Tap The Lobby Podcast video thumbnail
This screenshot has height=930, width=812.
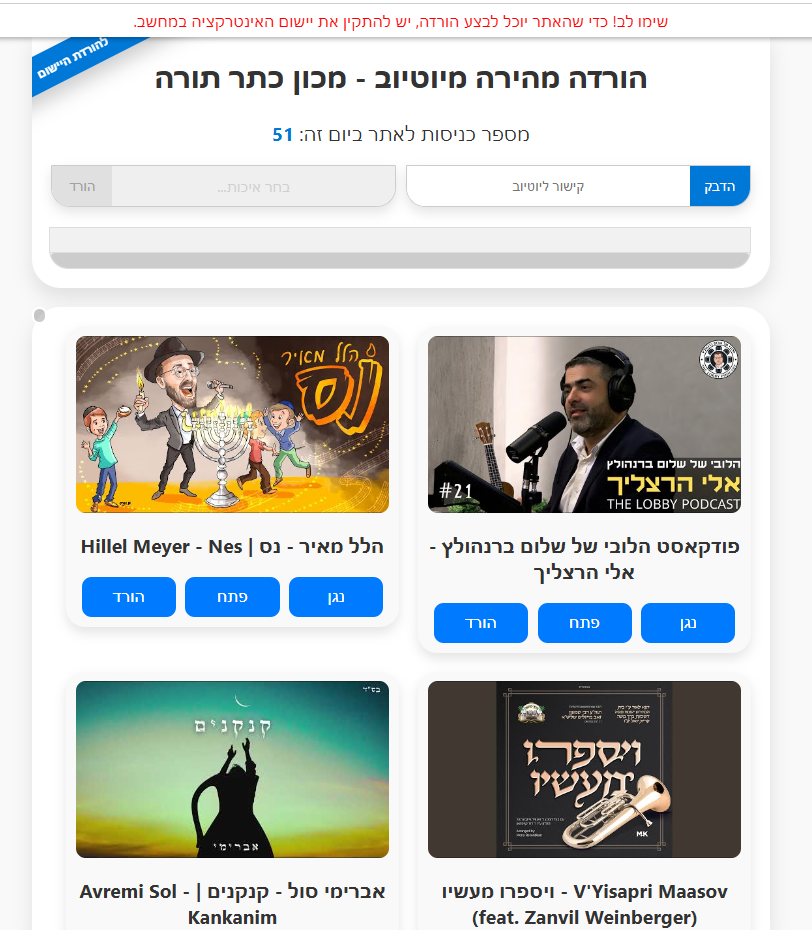[x=584, y=424]
